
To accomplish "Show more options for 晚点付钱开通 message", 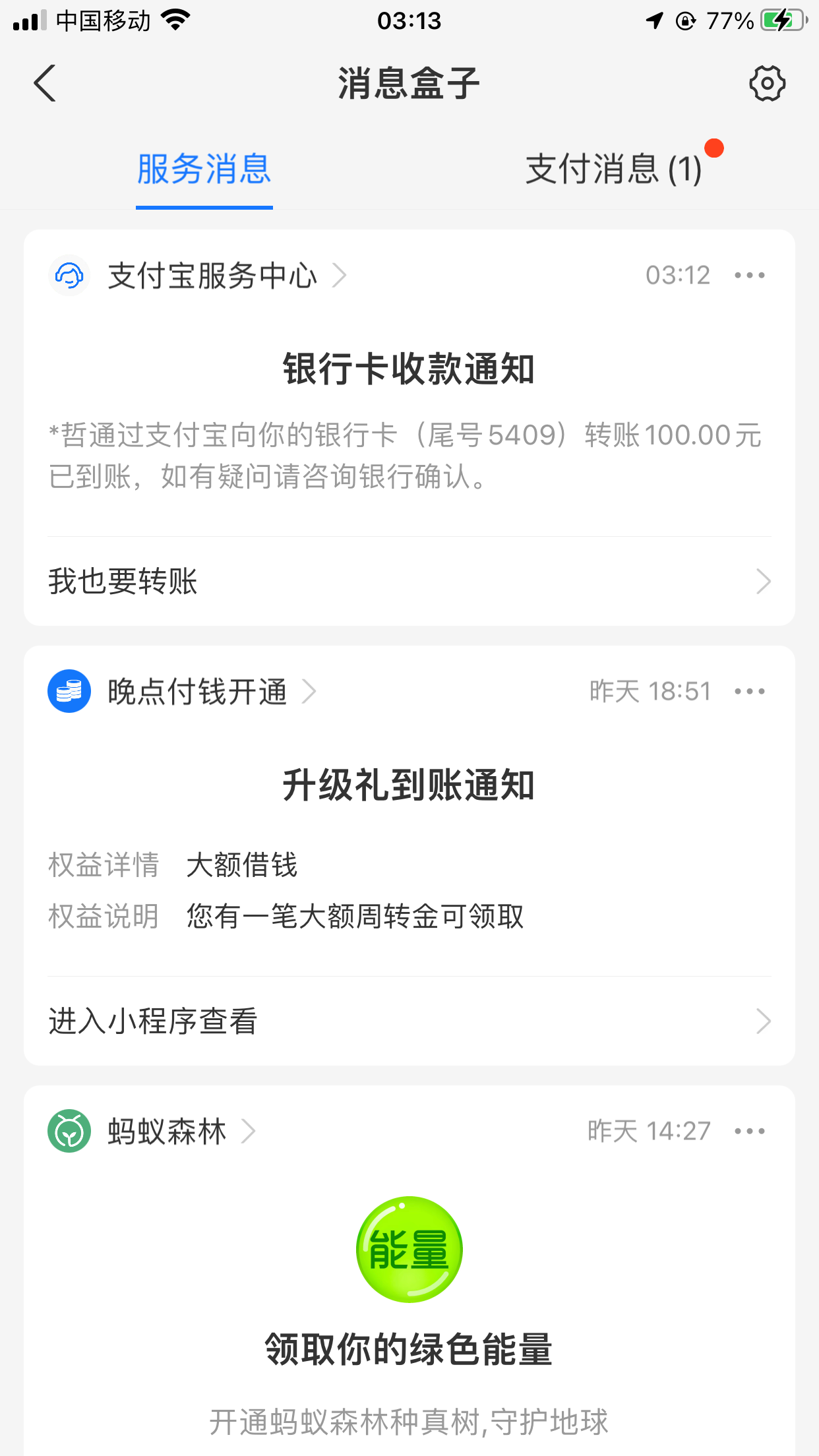I will pyautogui.click(x=750, y=692).
